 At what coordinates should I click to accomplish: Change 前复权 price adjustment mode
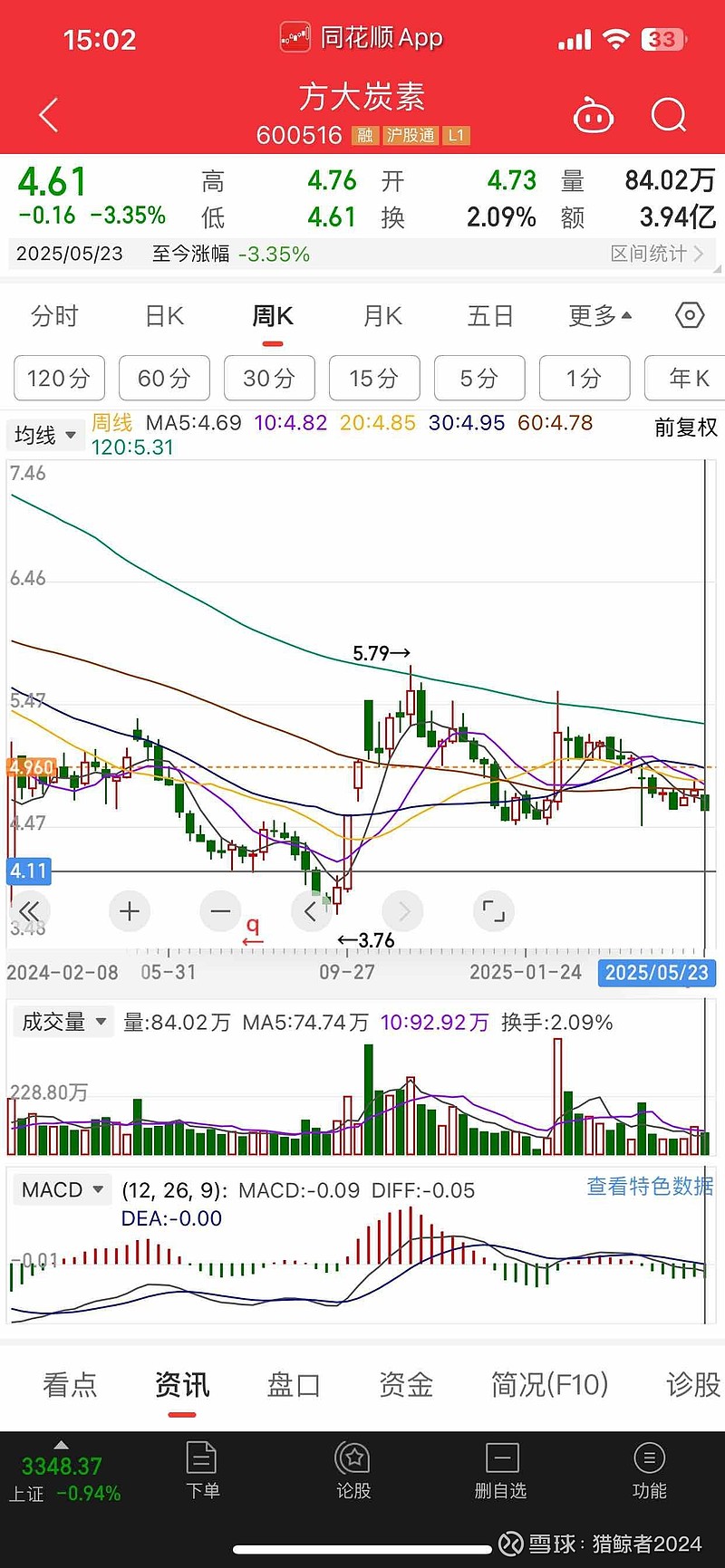coord(685,428)
